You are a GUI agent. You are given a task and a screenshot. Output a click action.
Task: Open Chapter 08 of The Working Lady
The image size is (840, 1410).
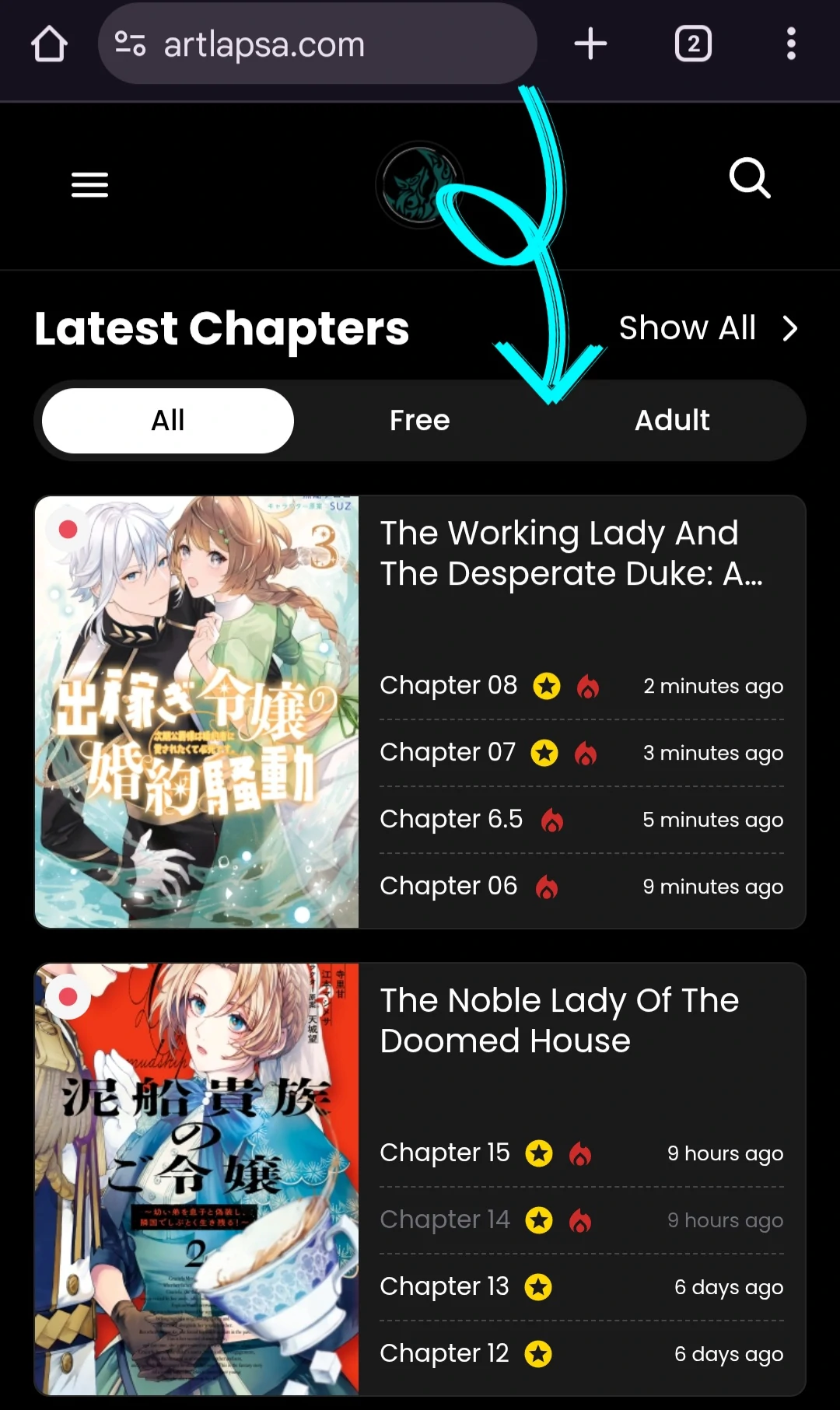[x=449, y=685]
